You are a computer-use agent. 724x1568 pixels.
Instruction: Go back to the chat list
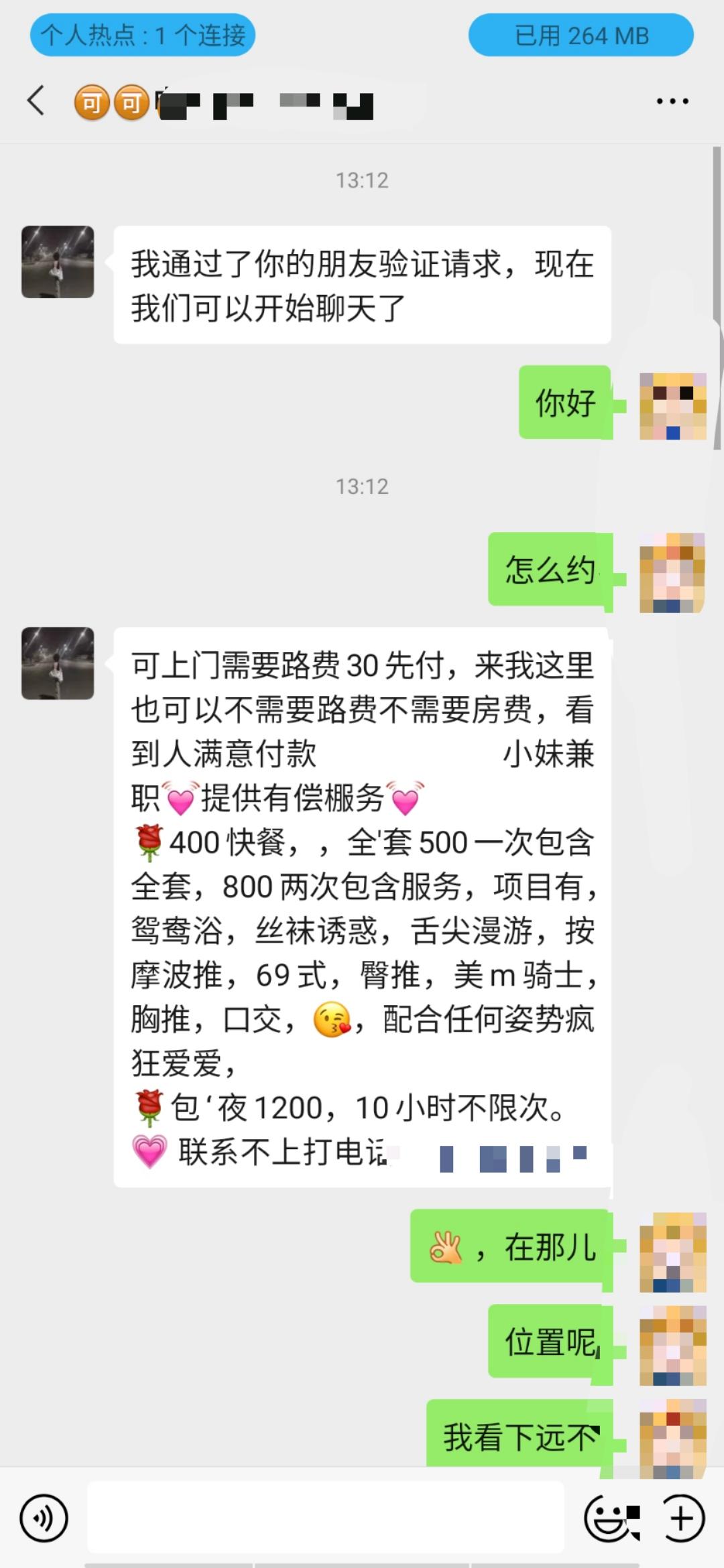(36, 101)
